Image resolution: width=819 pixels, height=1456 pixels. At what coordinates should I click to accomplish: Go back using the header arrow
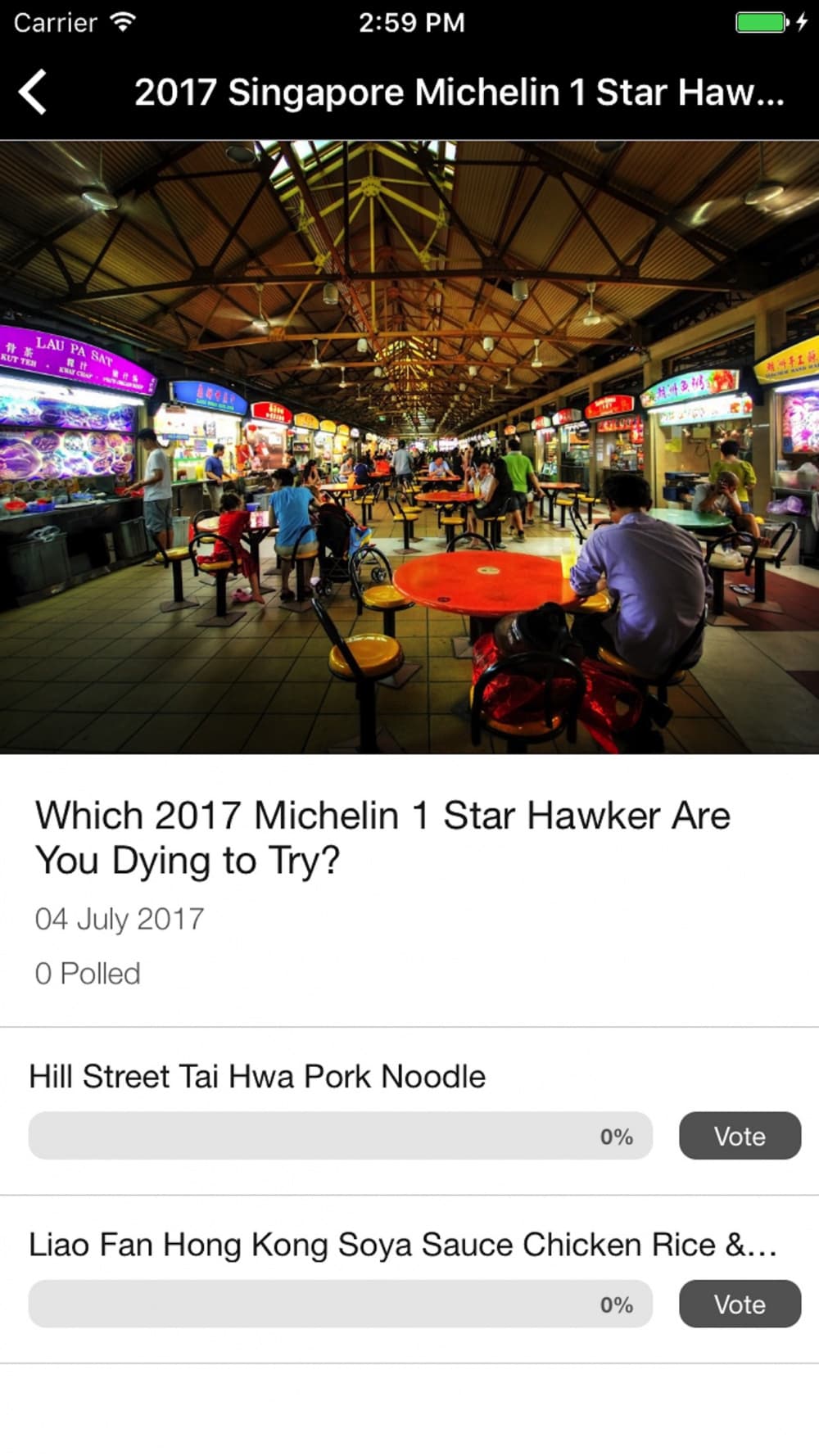[x=33, y=92]
